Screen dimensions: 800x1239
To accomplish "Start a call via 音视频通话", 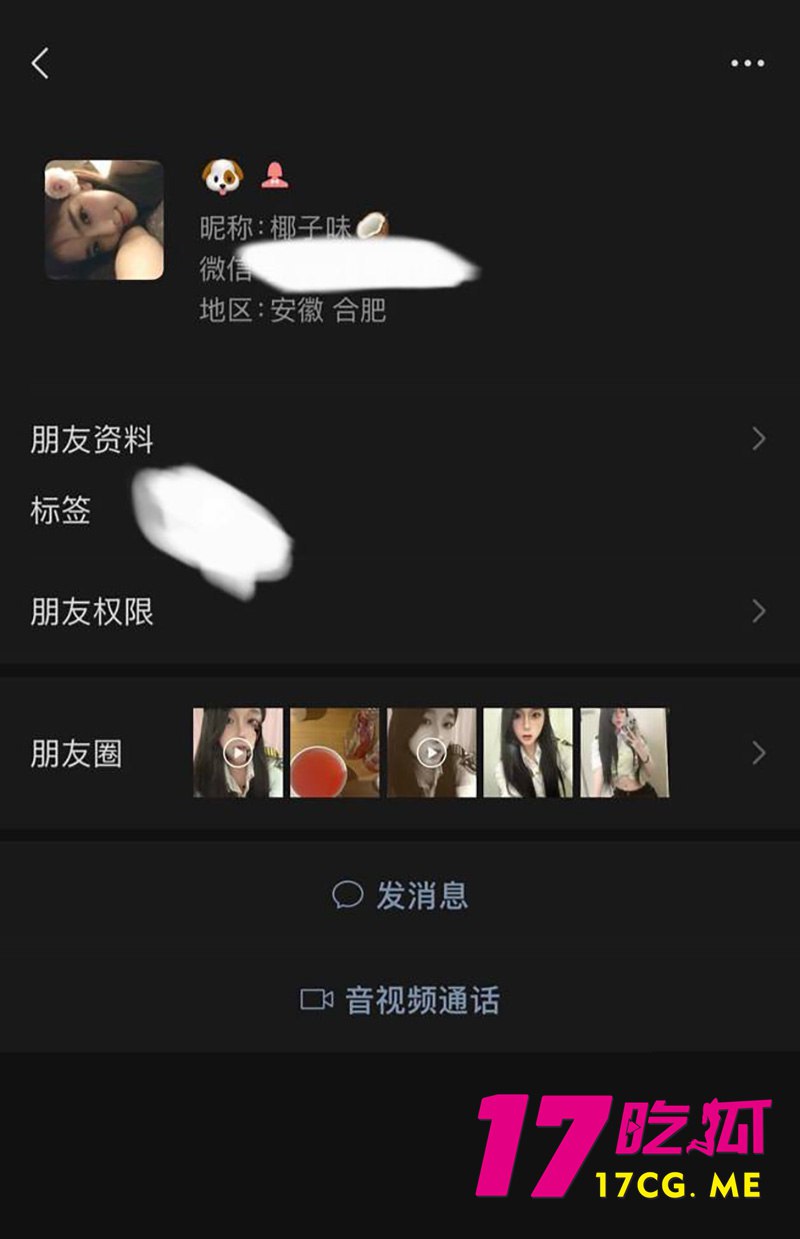I will point(400,1000).
